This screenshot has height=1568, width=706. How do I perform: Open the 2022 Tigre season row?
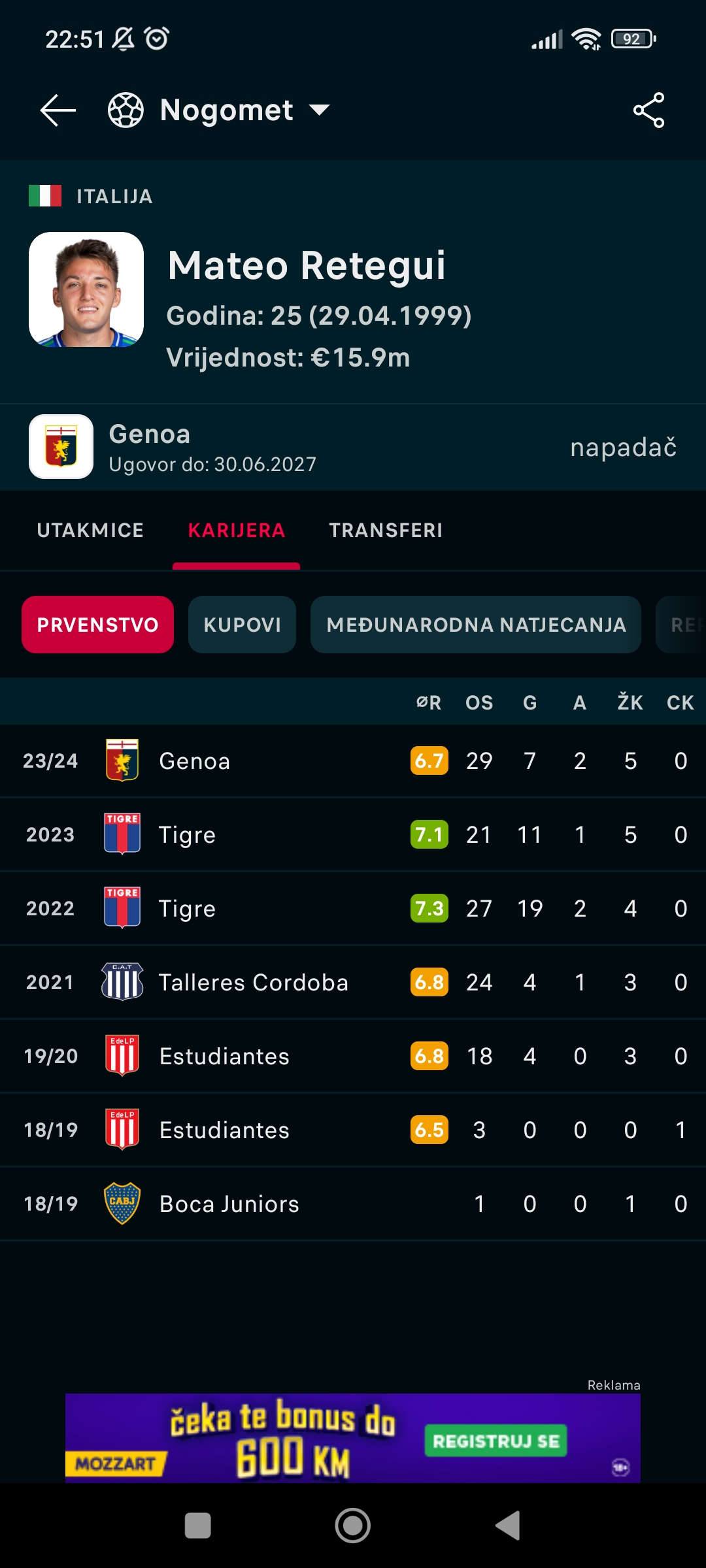353,909
